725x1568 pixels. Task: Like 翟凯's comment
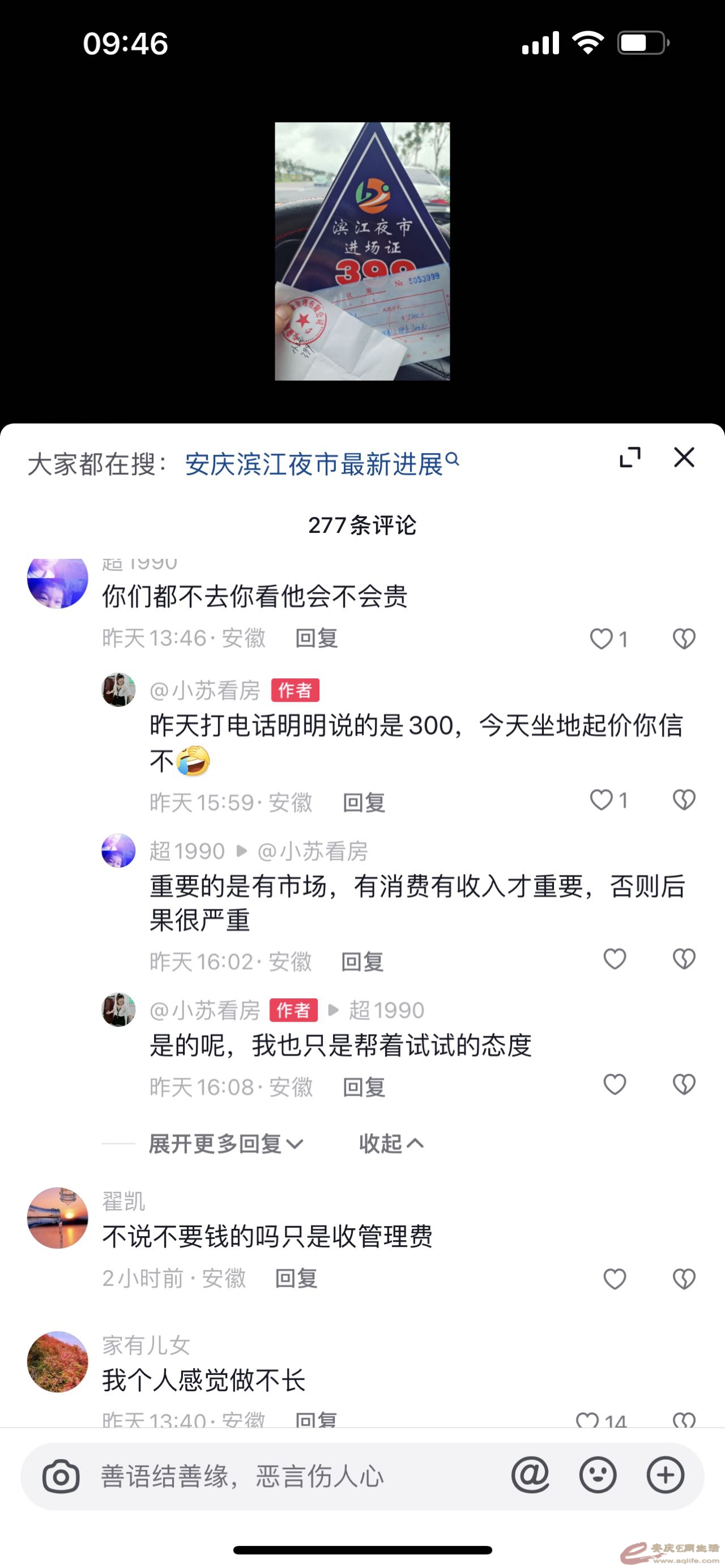coord(614,1279)
